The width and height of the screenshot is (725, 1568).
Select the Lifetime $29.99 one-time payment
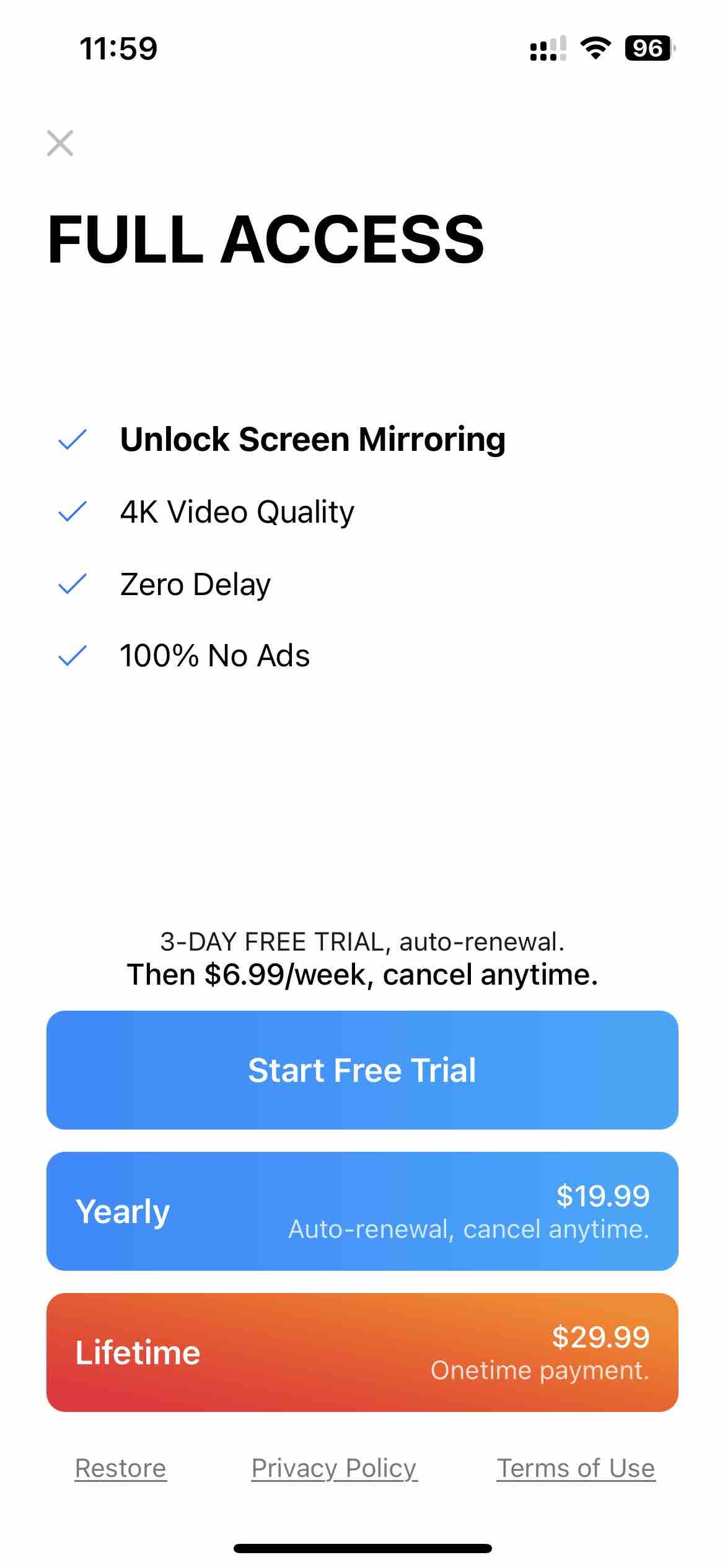tap(362, 1352)
